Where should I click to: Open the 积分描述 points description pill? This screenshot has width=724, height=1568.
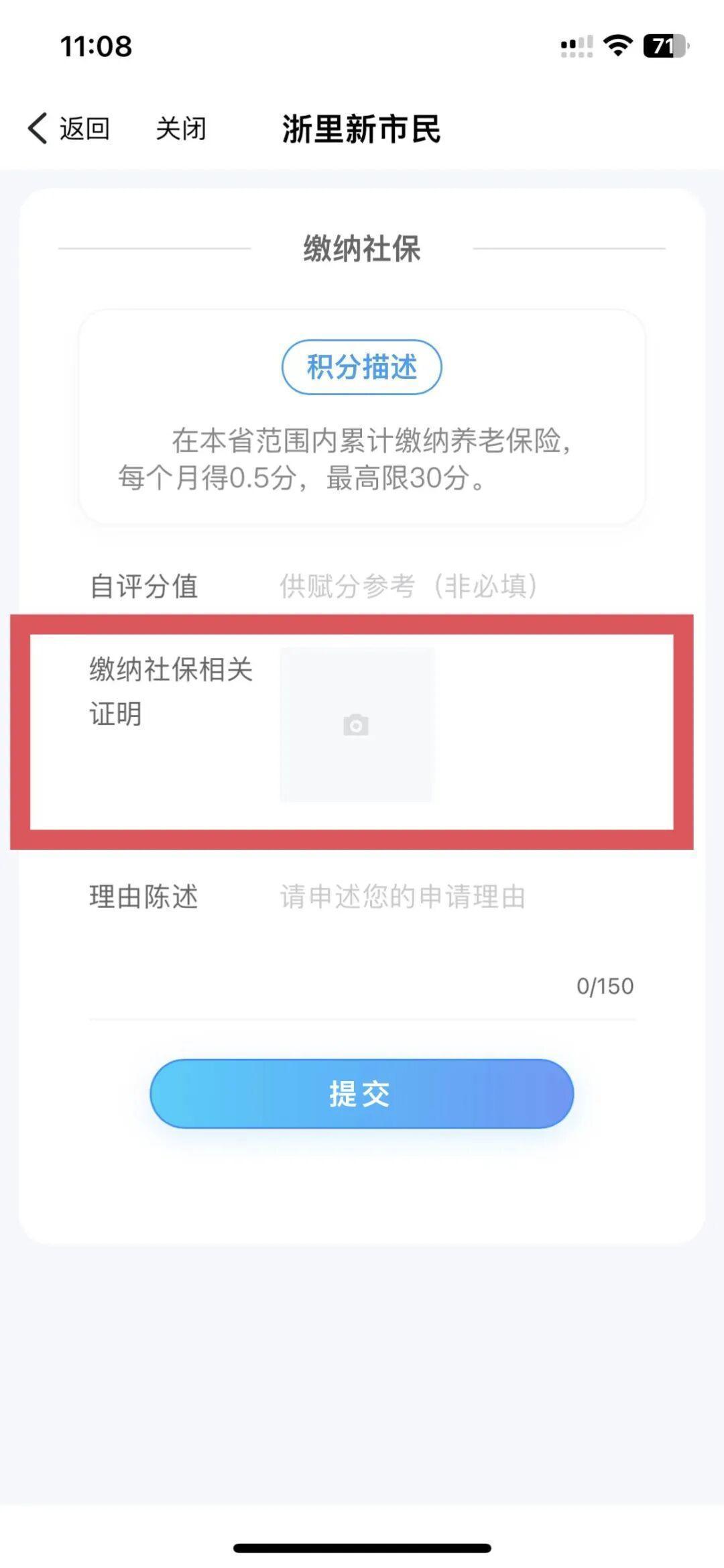(362, 366)
